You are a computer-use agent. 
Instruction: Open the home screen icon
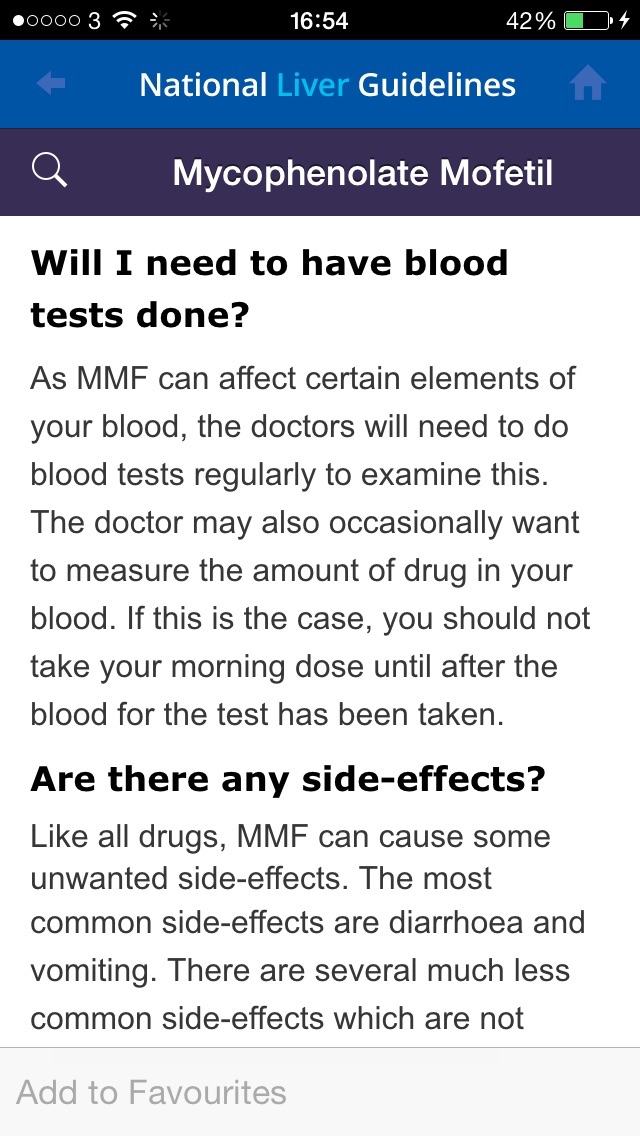[x=588, y=85]
